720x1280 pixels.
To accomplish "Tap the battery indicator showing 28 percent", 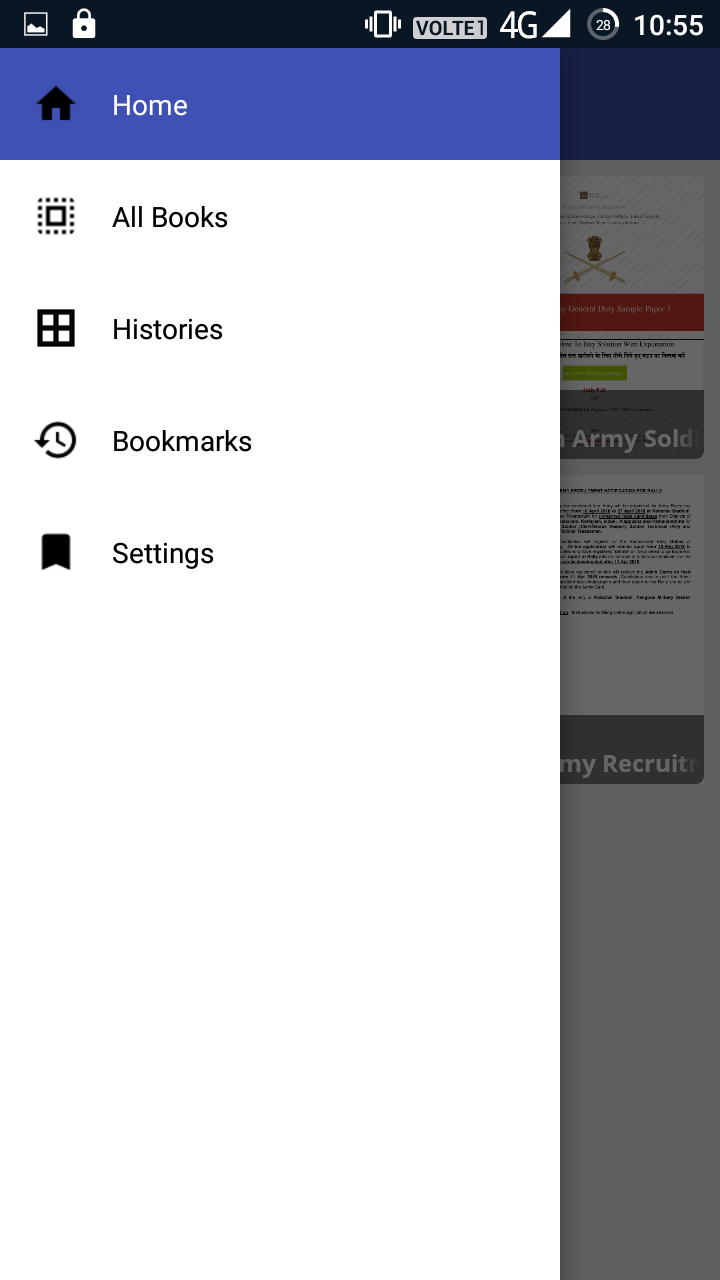I will (601, 23).
